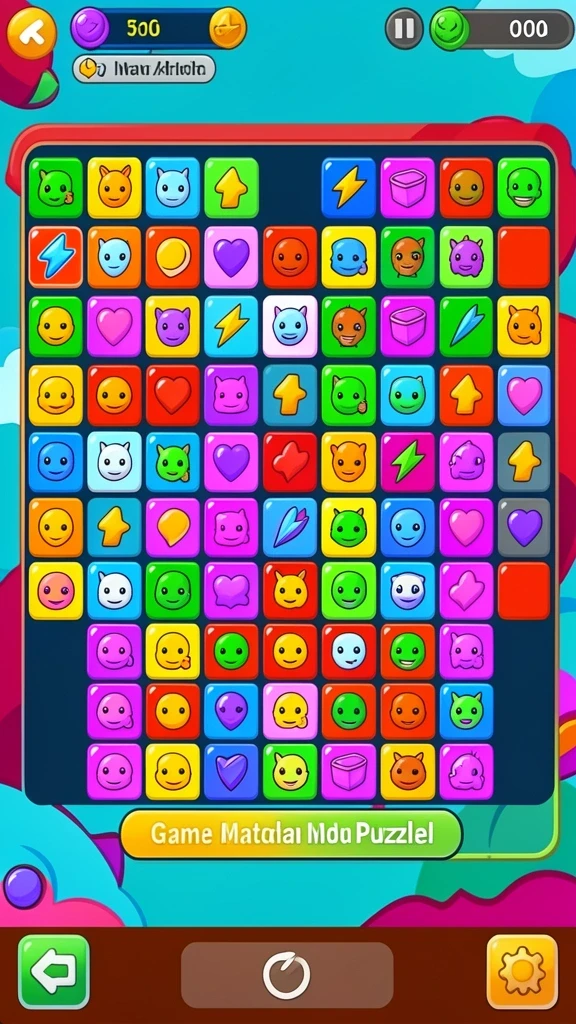Go back with the orange arrow button
The image size is (576, 1024).
click(31, 33)
